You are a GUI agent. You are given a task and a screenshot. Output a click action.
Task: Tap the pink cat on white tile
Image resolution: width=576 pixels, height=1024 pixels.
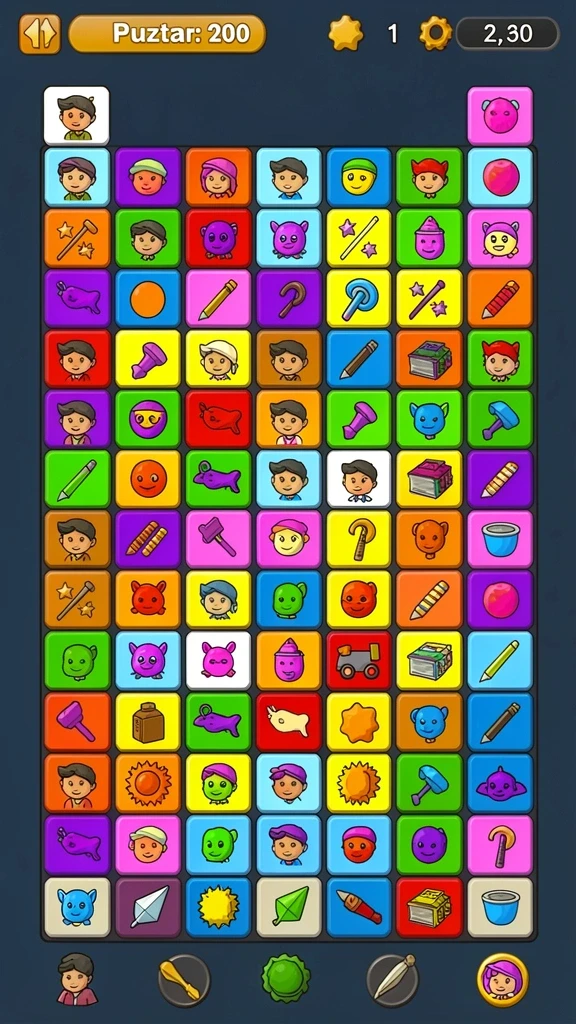(218, 660)
